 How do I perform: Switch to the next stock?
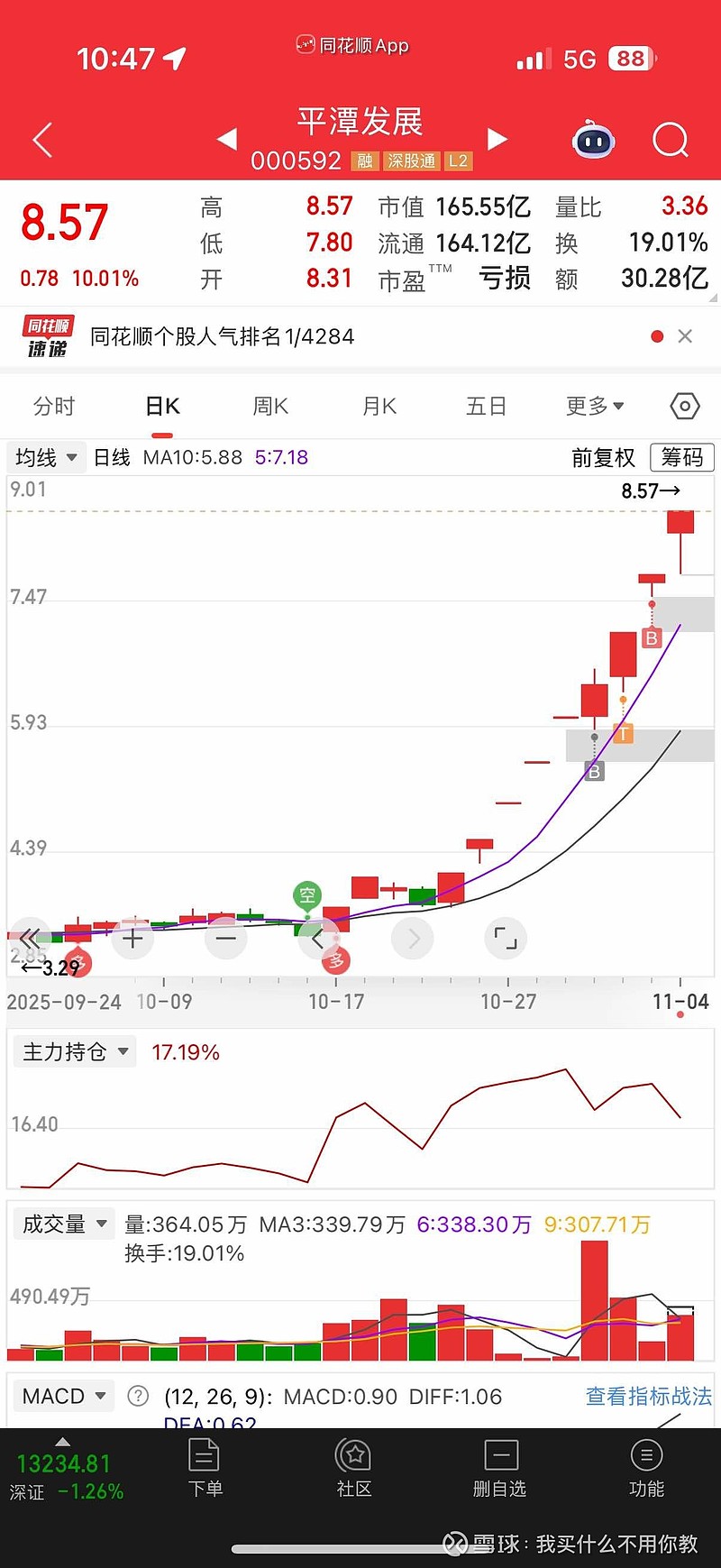click(x=497, y=139)
